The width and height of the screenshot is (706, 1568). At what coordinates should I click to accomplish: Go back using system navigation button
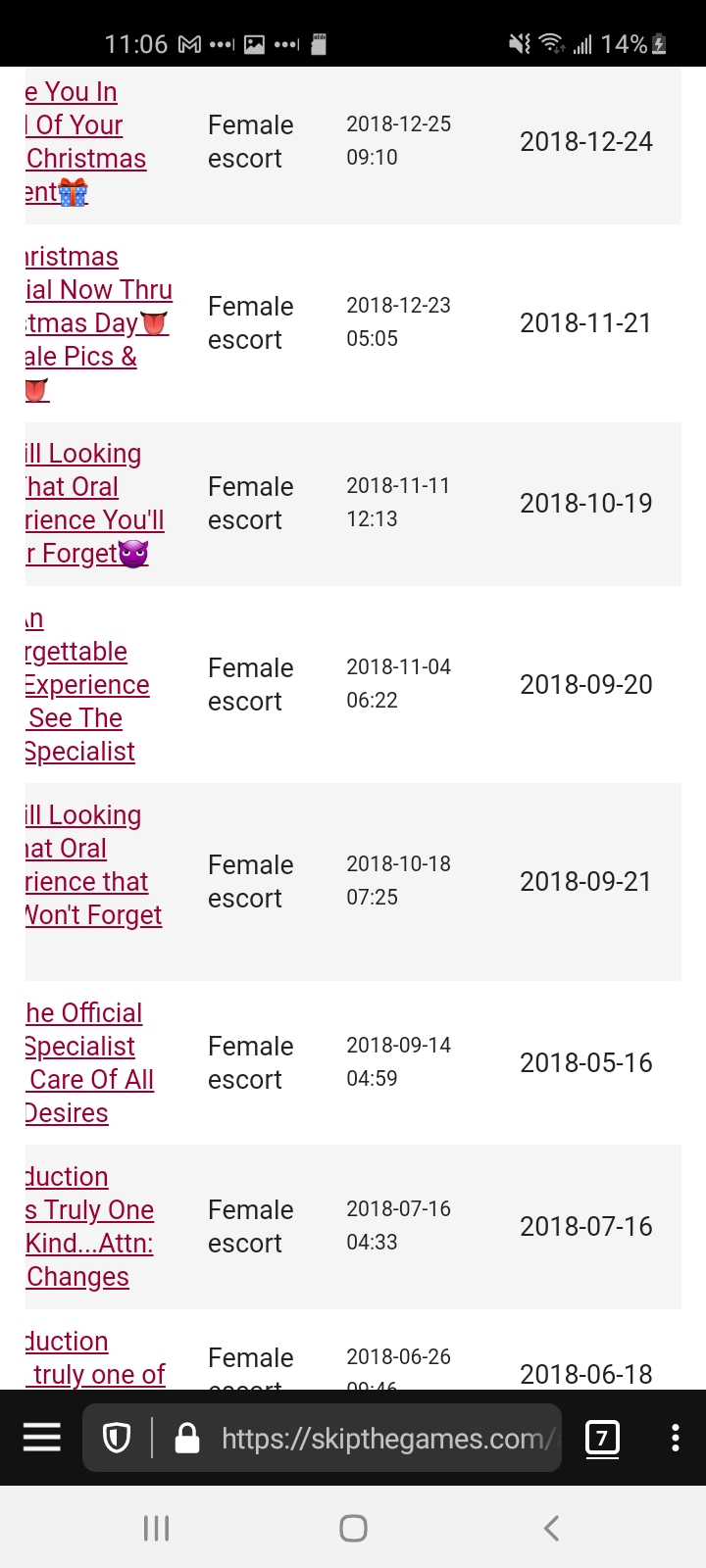click(x=551, y=1528)
